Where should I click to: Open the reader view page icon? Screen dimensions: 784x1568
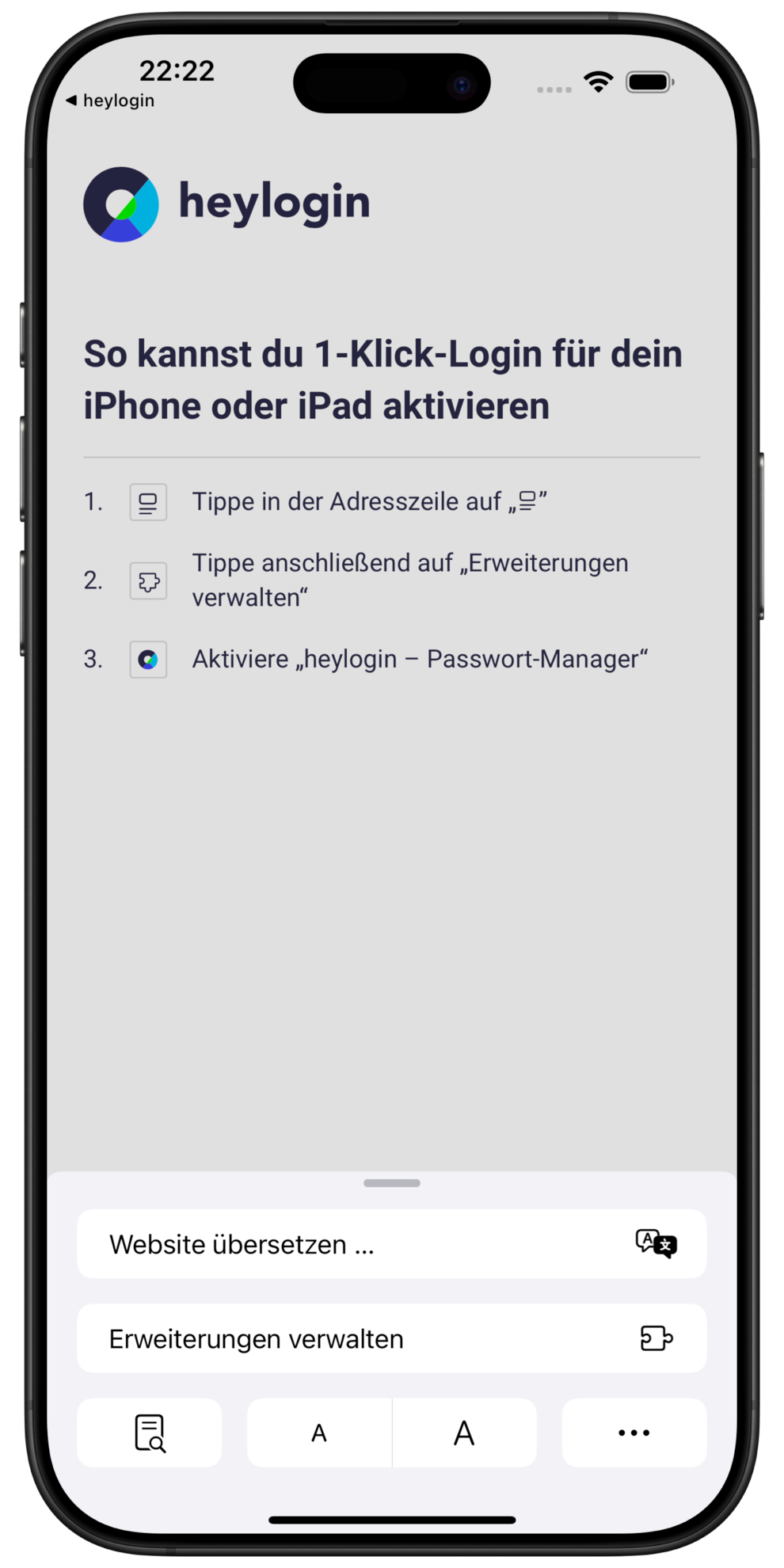pyautogui.click(x=149, y=1433)
